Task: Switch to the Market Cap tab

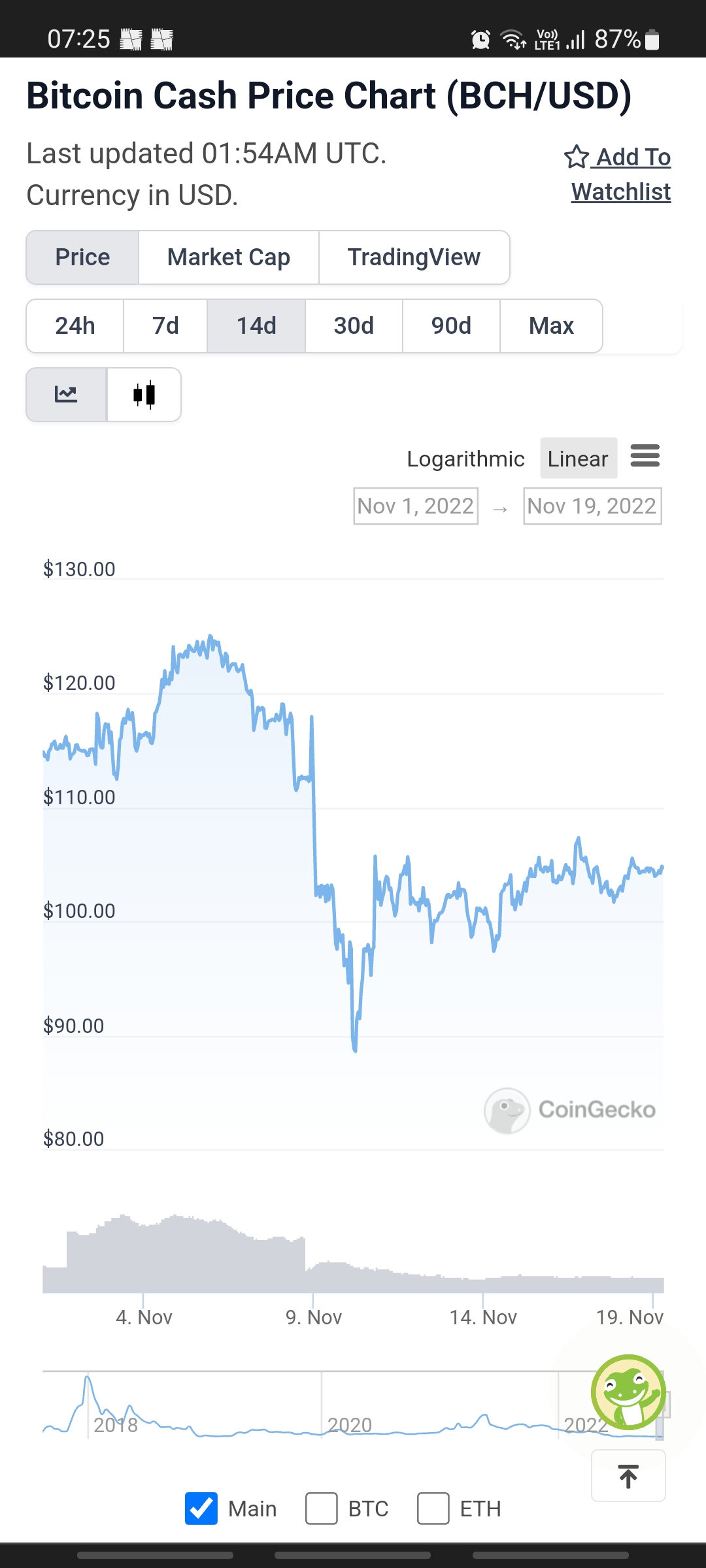Action: 228,257
